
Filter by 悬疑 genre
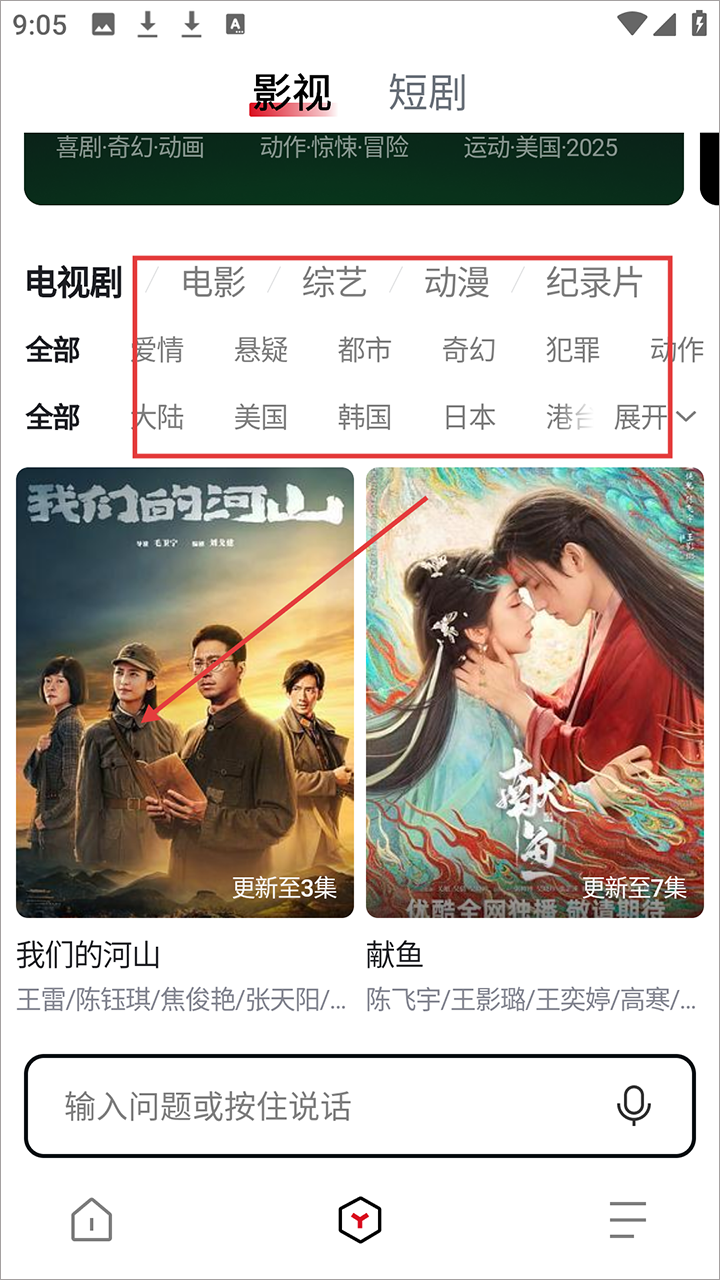261,350
